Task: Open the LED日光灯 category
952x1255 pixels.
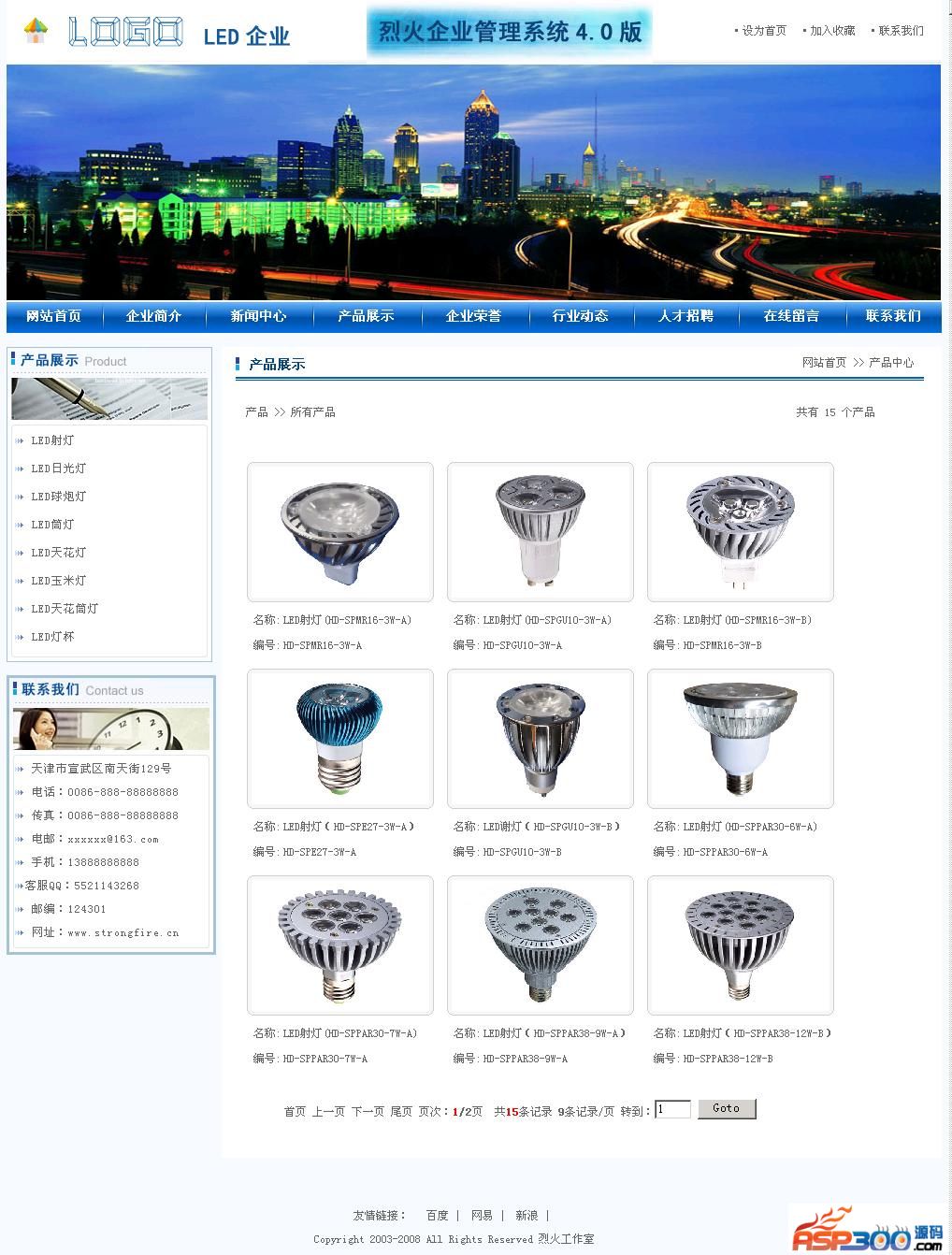Action: coord(58,469)
